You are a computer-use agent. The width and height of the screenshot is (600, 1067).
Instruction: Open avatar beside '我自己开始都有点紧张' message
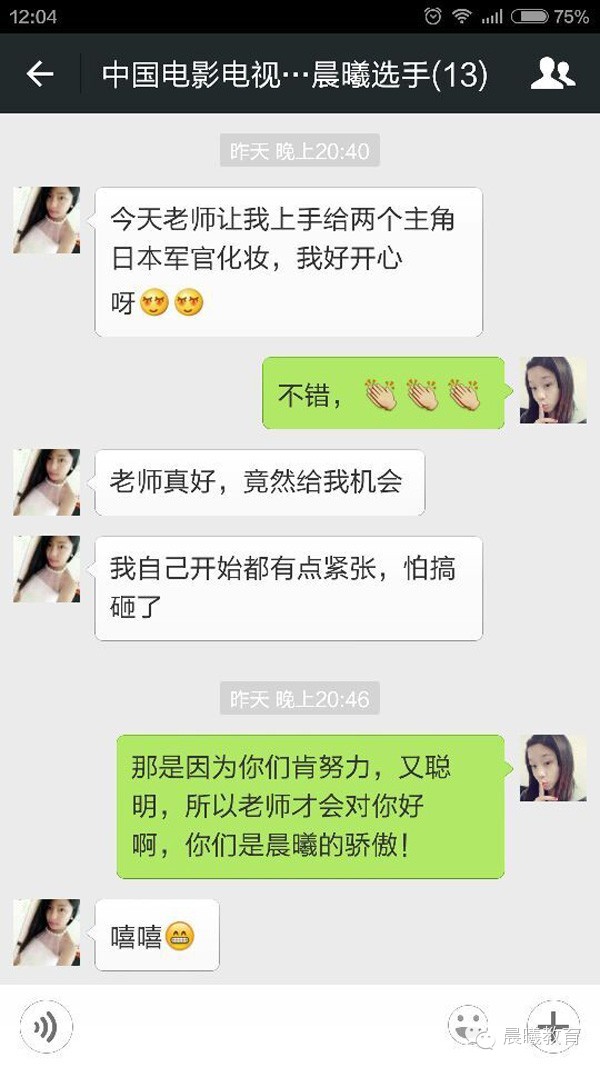coord(46,569)
